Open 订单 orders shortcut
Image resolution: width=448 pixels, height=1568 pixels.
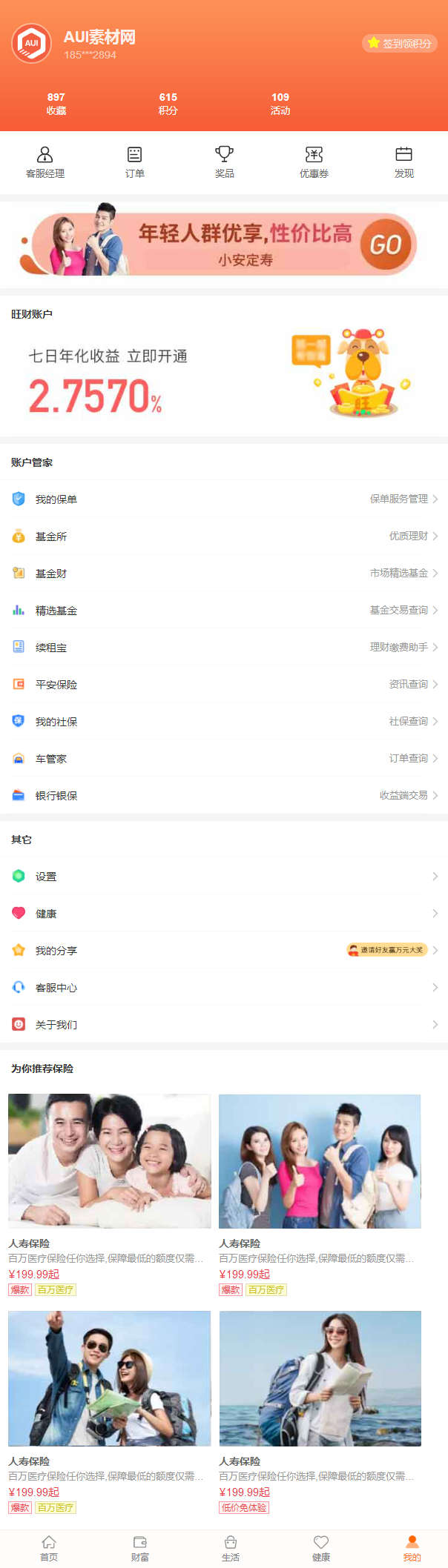134,162
